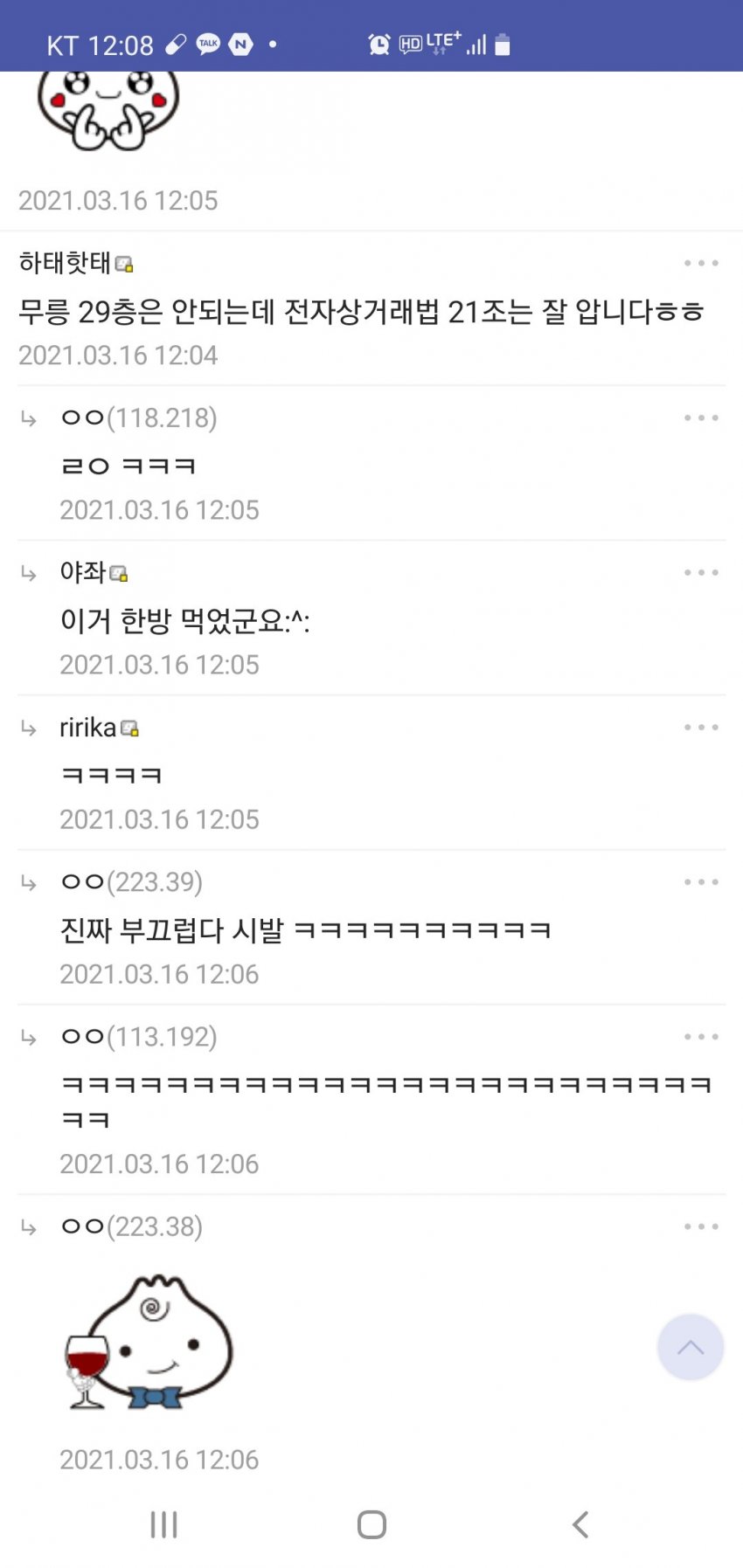This screenshot has height=1568, width=743.
Task: Open more options for 하태핫태's comment
Action: click(x=701, y=263)
